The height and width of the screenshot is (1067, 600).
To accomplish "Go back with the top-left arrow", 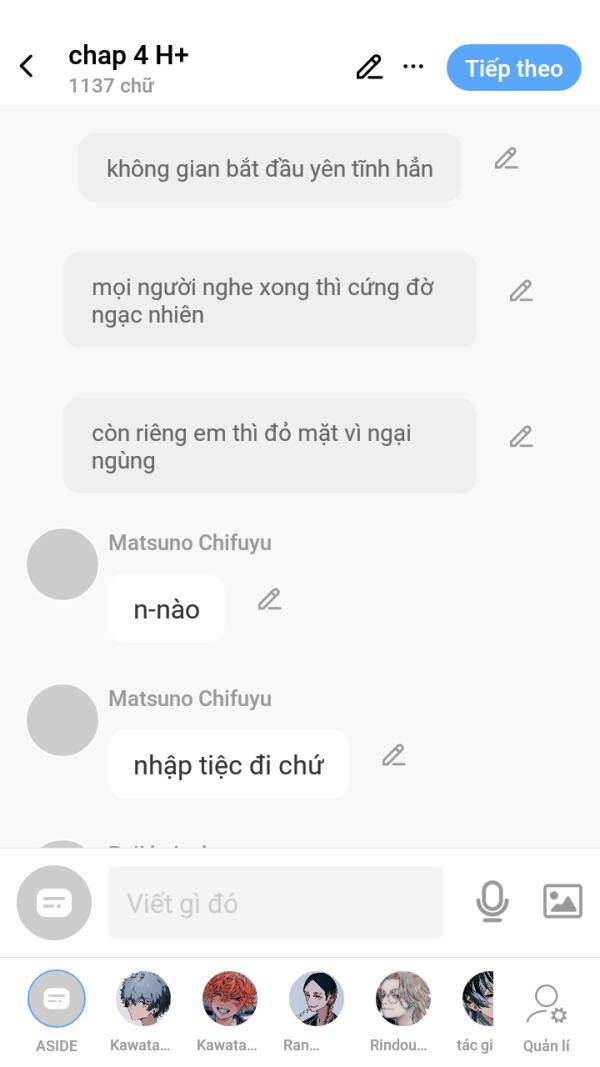I will (x=26, y=67).
